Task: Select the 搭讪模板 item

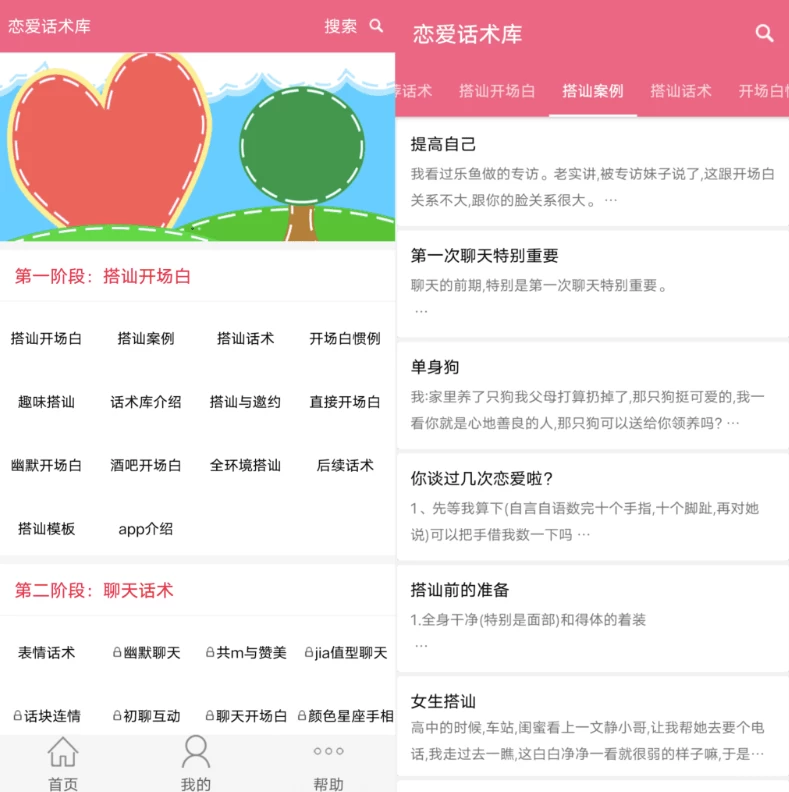Action: [x=46, y=528]
